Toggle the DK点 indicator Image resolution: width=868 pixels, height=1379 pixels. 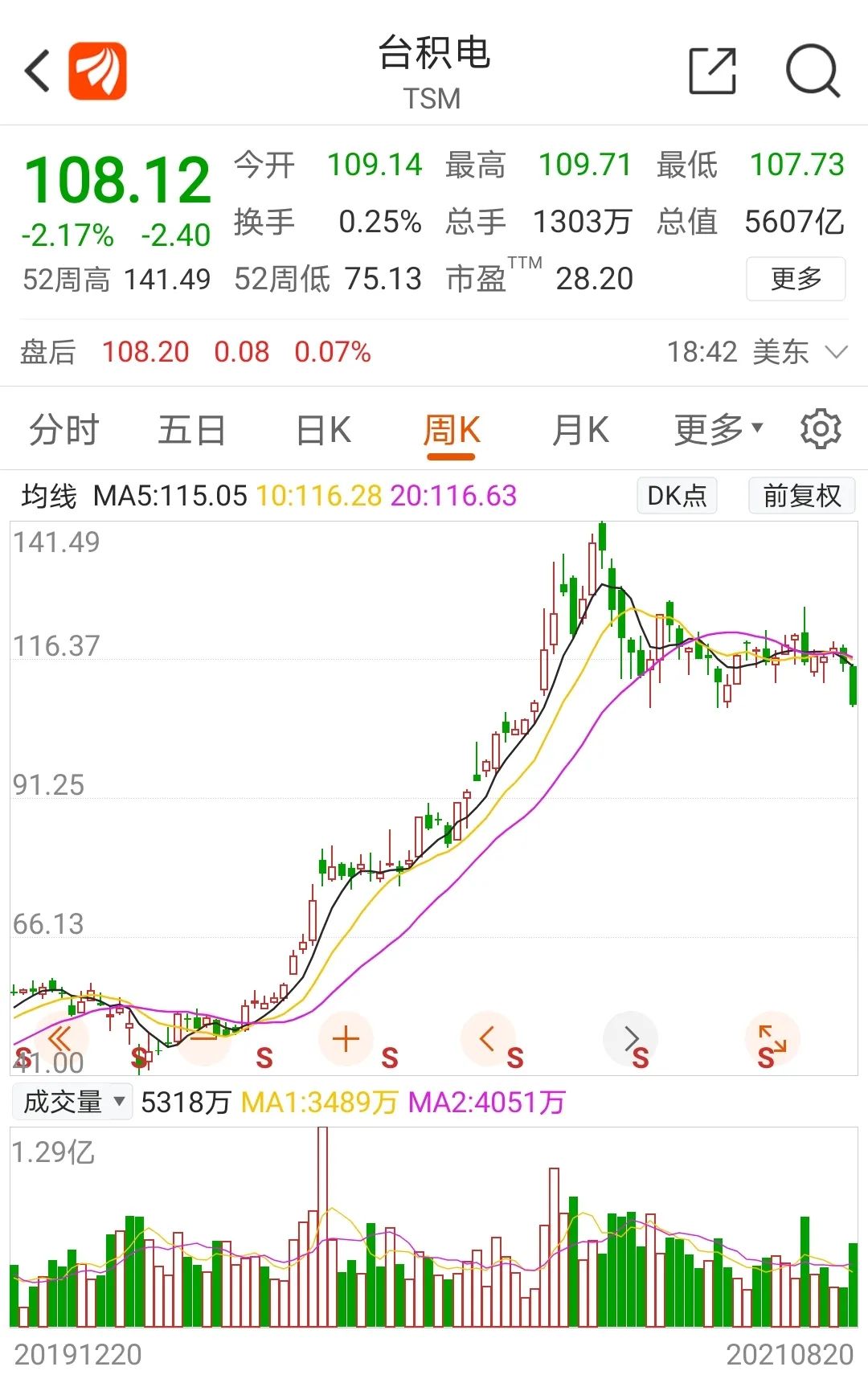(x=677, y=496)
